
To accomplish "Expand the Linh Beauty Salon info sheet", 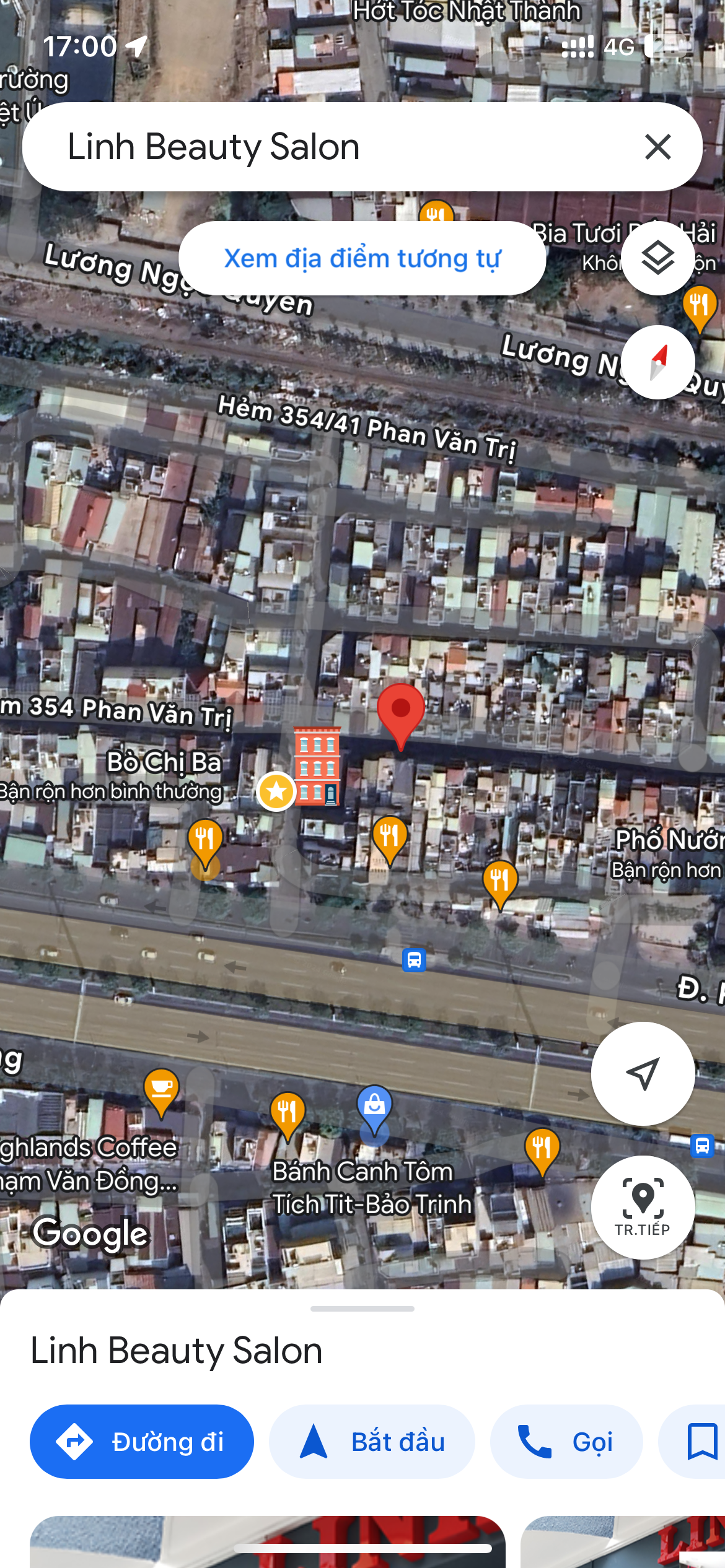I will pos(362,1309).
